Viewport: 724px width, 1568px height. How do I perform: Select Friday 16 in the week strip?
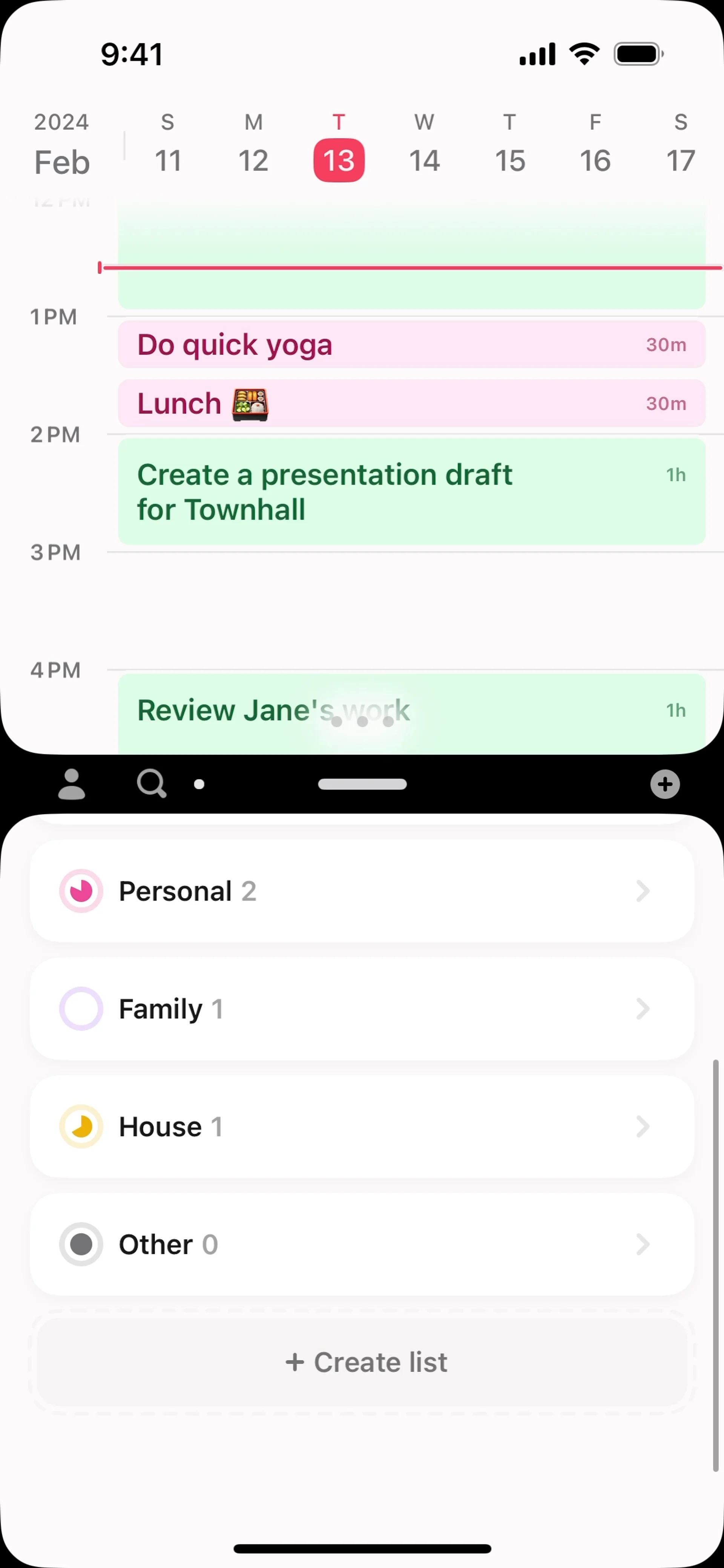pos(595,160)
